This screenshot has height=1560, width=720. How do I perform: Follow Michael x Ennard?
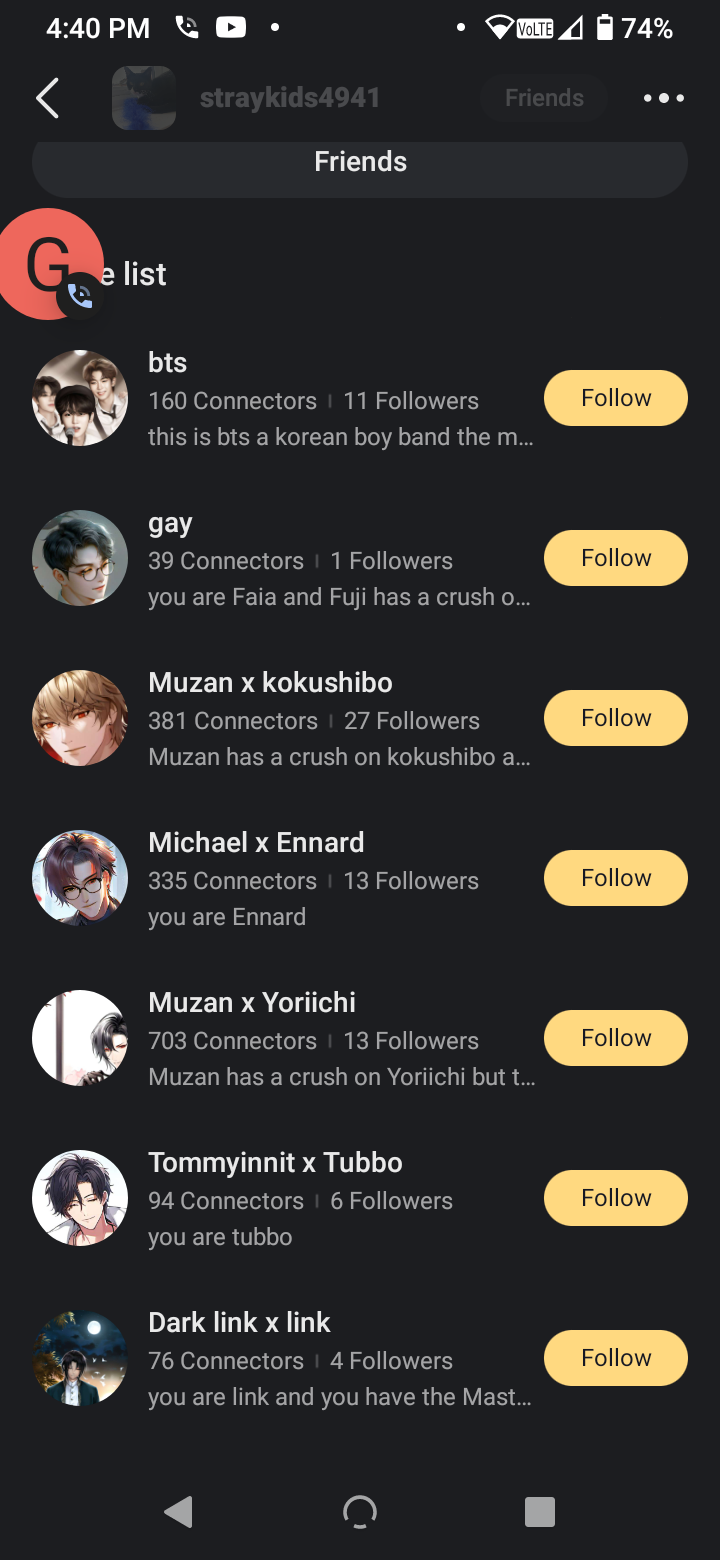click(615, 878)
